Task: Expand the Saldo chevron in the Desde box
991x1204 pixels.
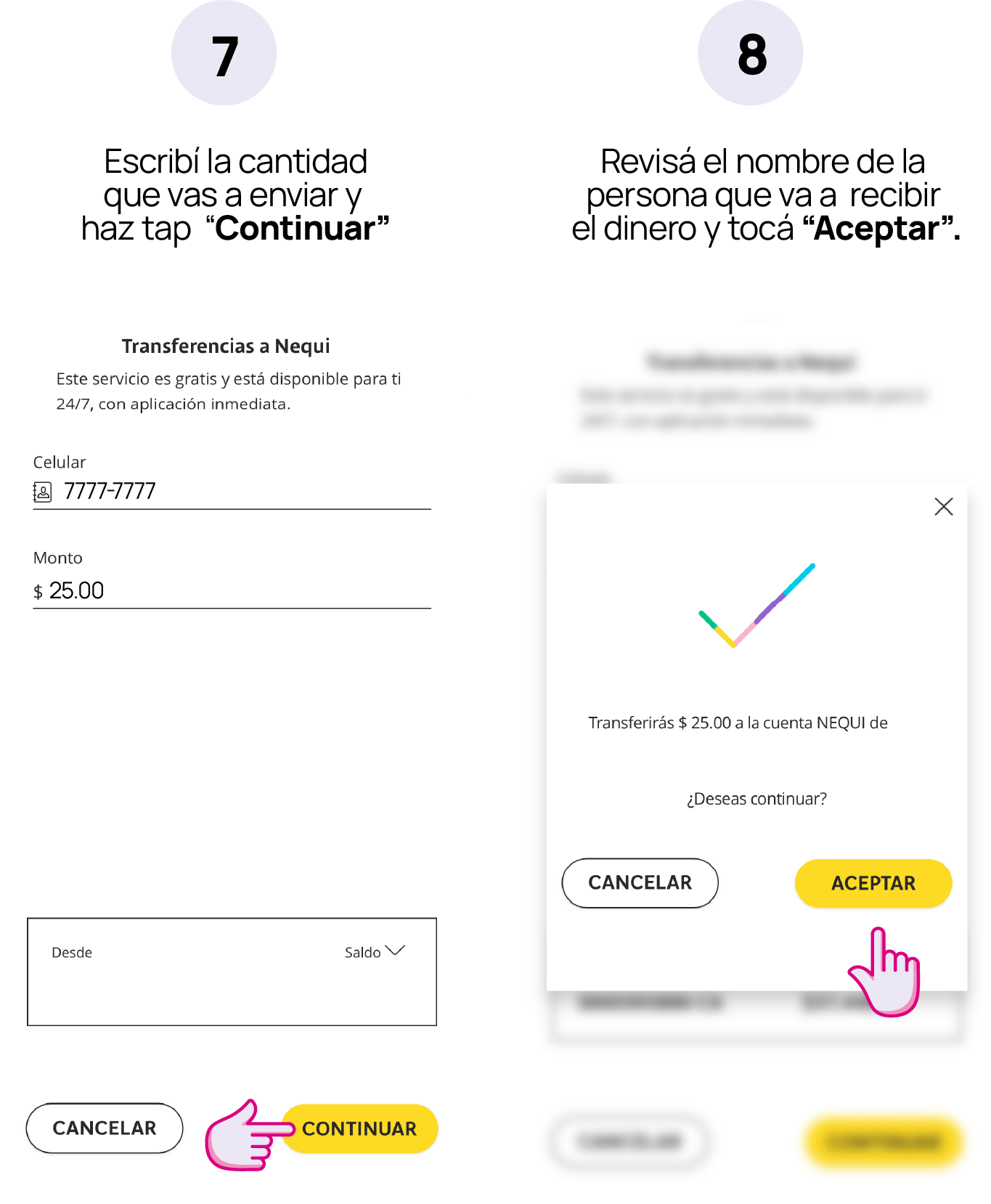Action: pyautogui.click(x=394, y=950)
